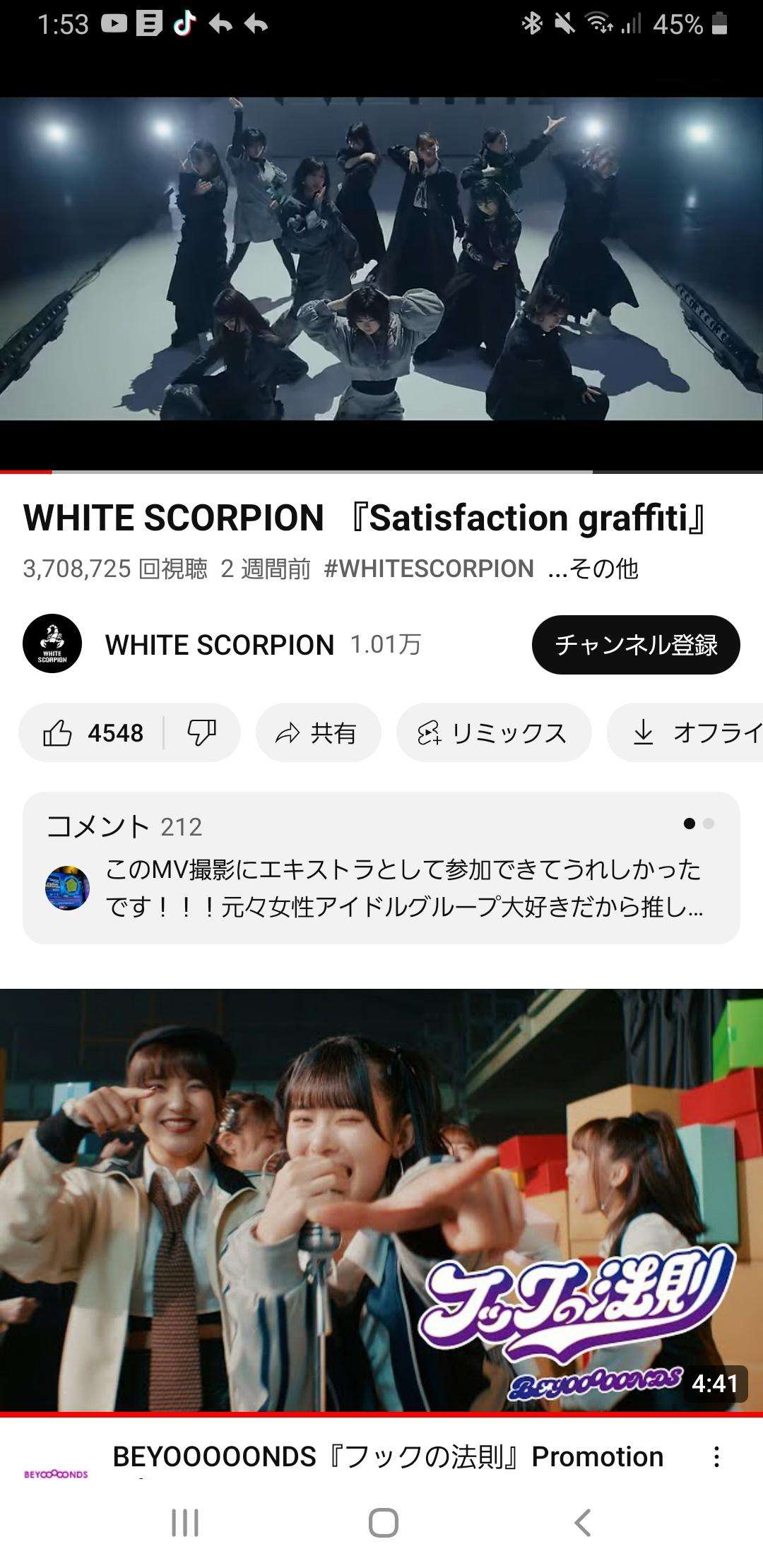Open the コメント section with 212 comments

[x=381, y=867]
